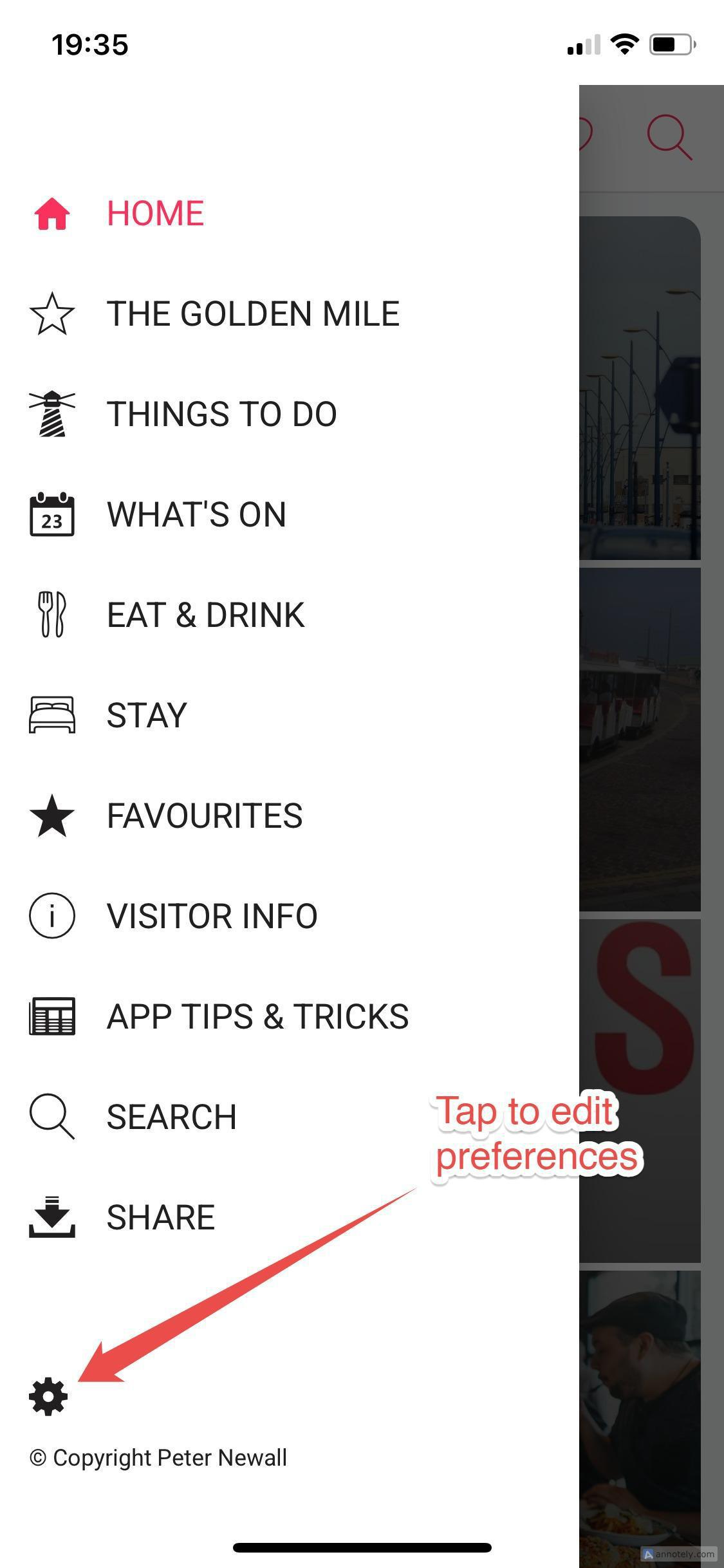Tap the info circle for Visitor Info
Viewport: 724px width, 1568px height.
51,915
